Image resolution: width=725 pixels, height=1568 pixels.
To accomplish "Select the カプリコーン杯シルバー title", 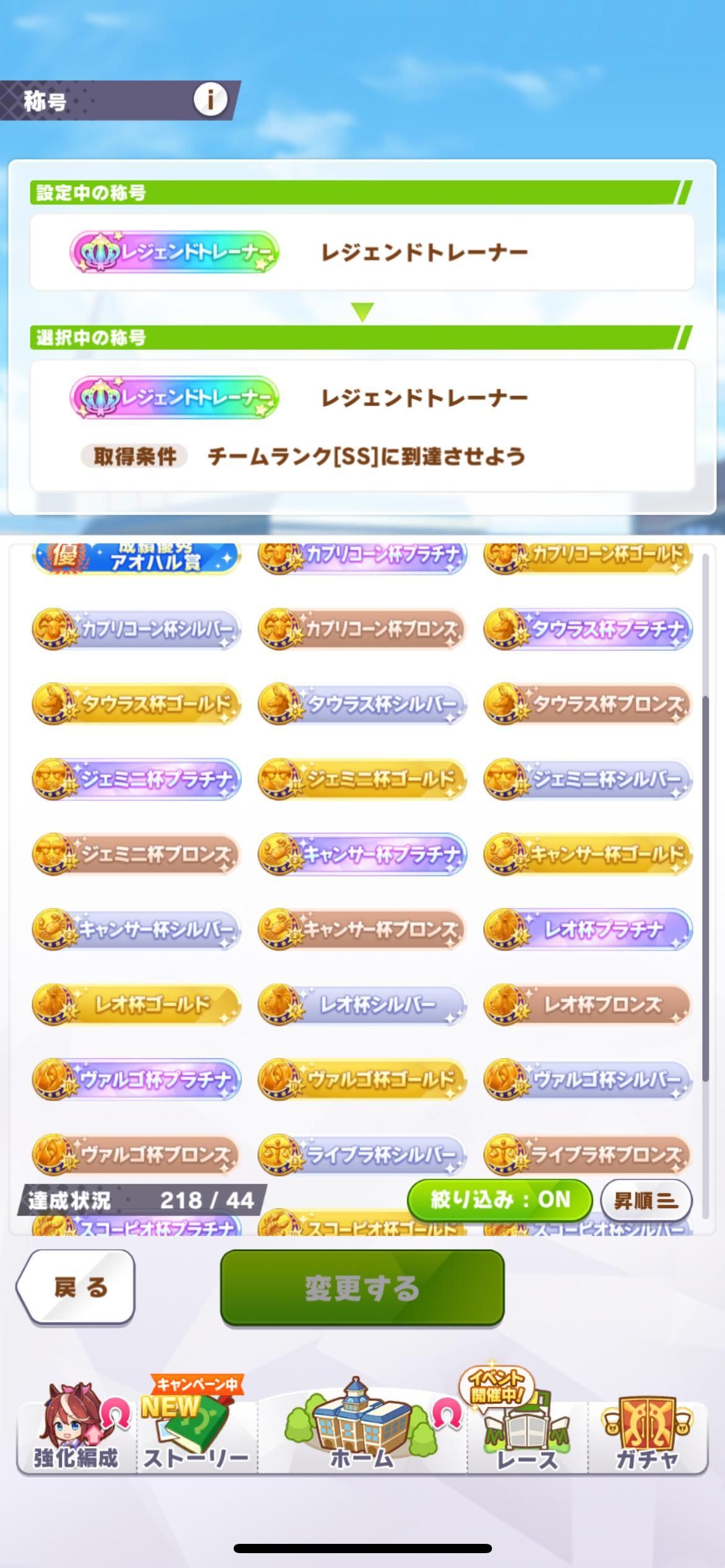I will (x=136, y=629).
